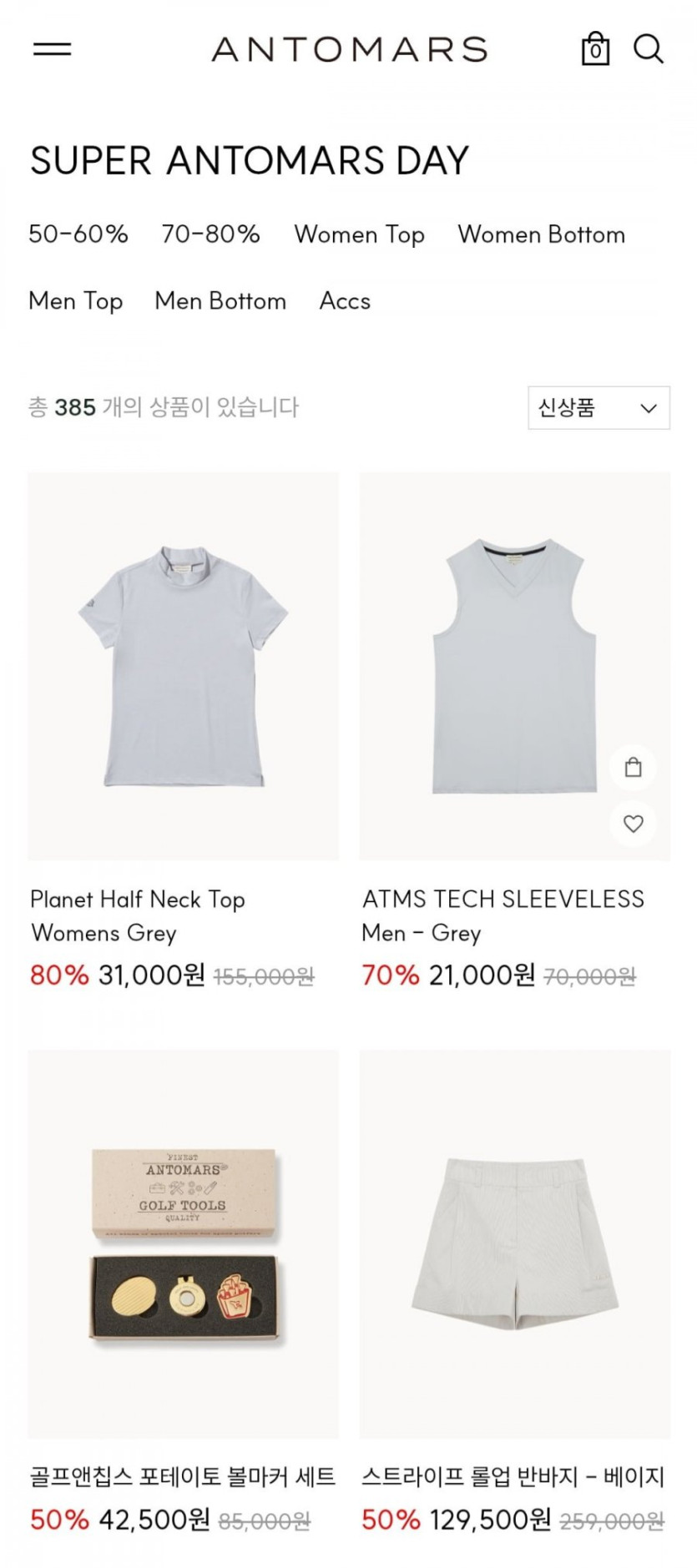
Task: Select the Women Top category
Action: [359, 234]
